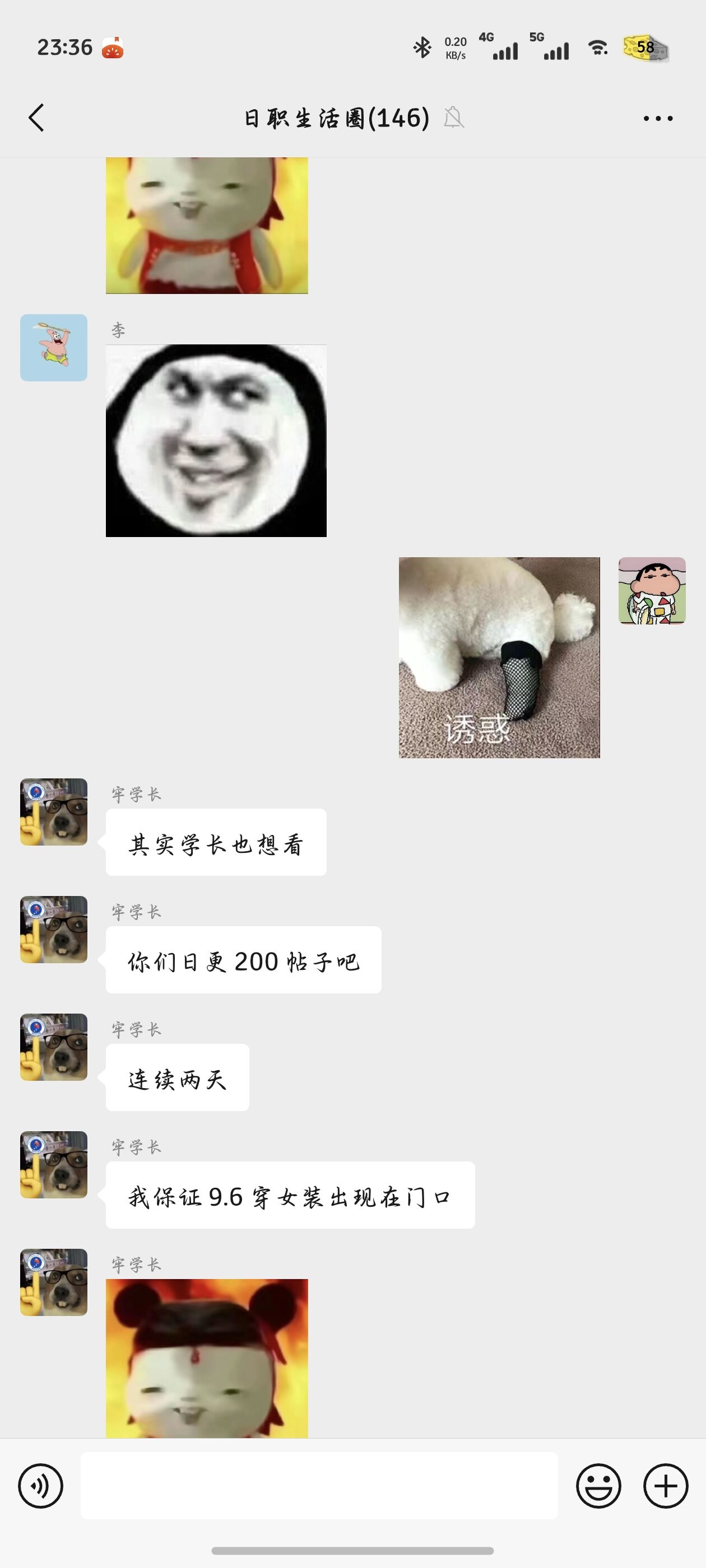Open the emoji sticker panel
The width and height of the screenshot is (706, 1568).
point(598,1486)
